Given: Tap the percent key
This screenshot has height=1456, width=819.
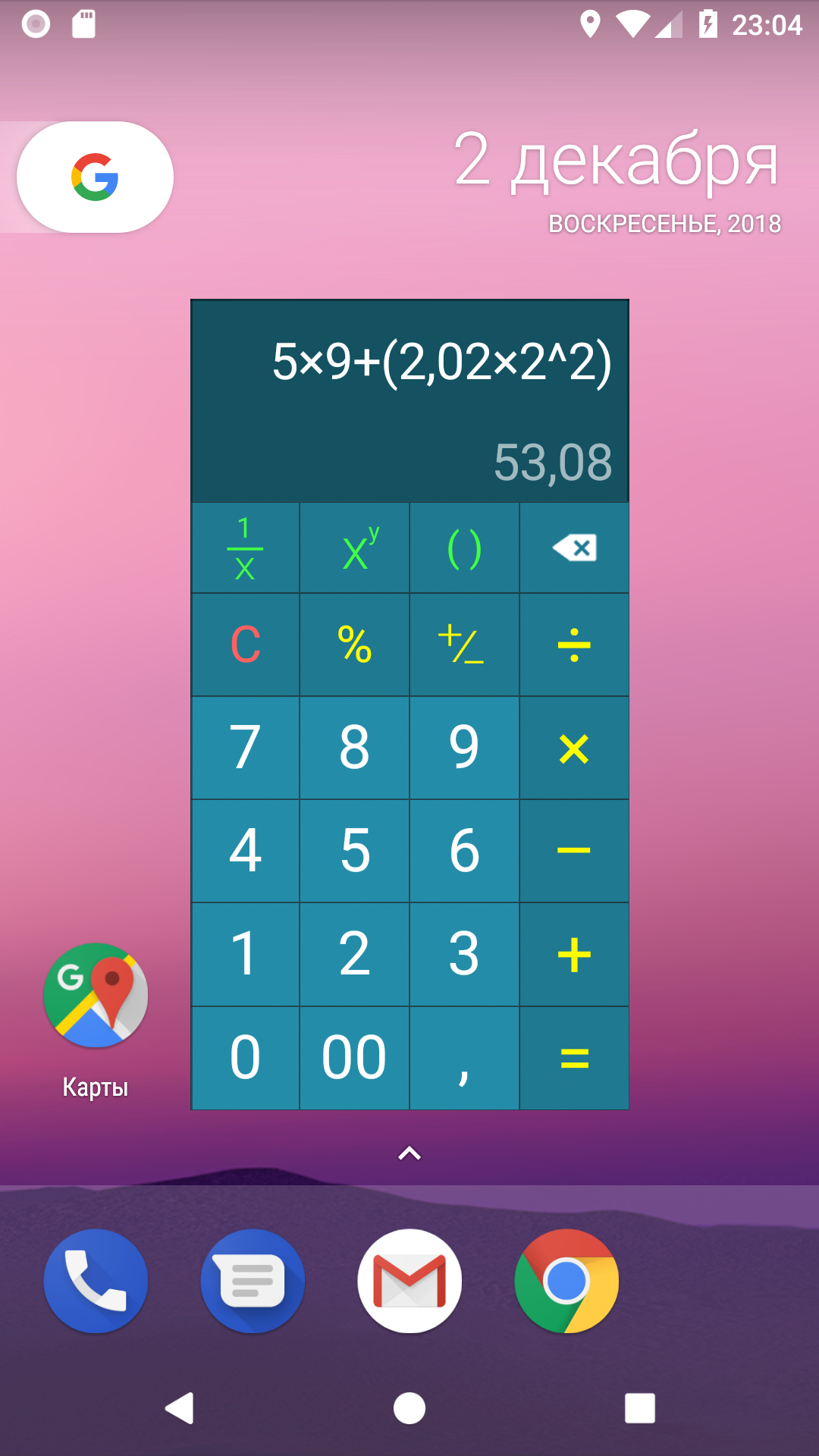Looking at the screenshot, I should [x=355, y=645].
